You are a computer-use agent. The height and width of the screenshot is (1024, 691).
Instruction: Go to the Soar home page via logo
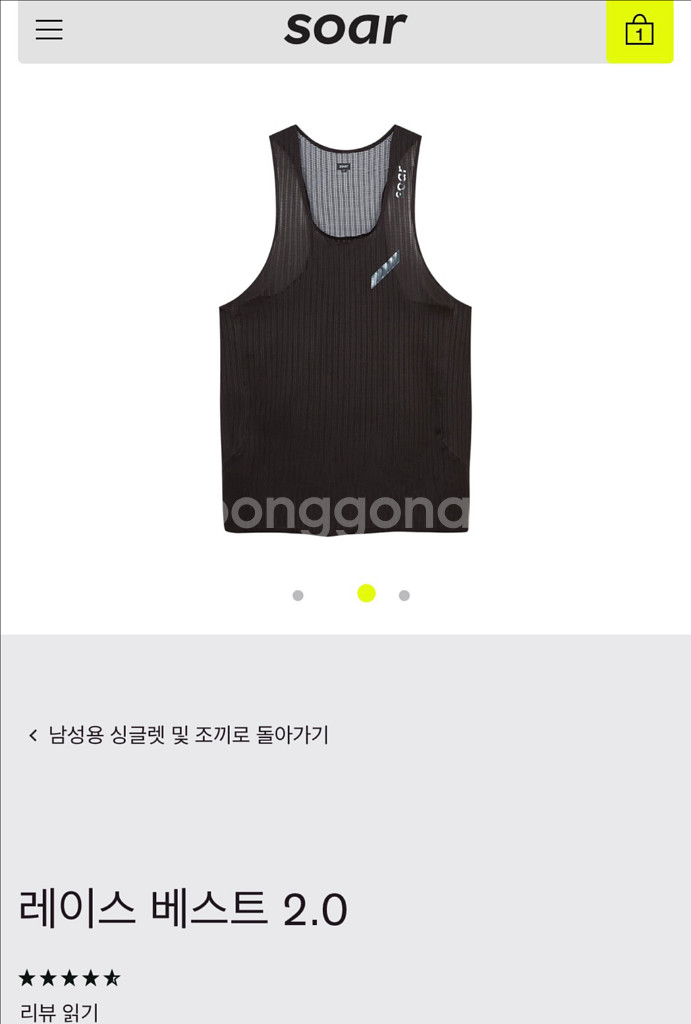click(x=345, y=29)
